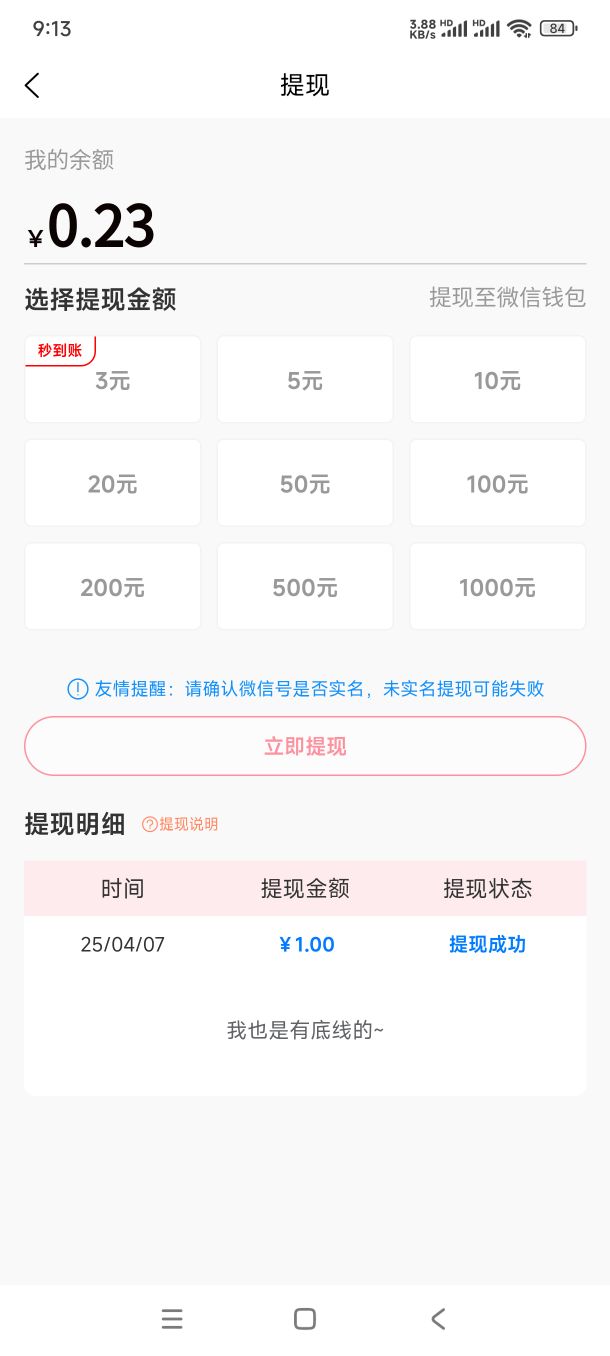Viewport: 610px width, 1356px height.
Task: Go back using the top-left arrow
Action: 32,85
